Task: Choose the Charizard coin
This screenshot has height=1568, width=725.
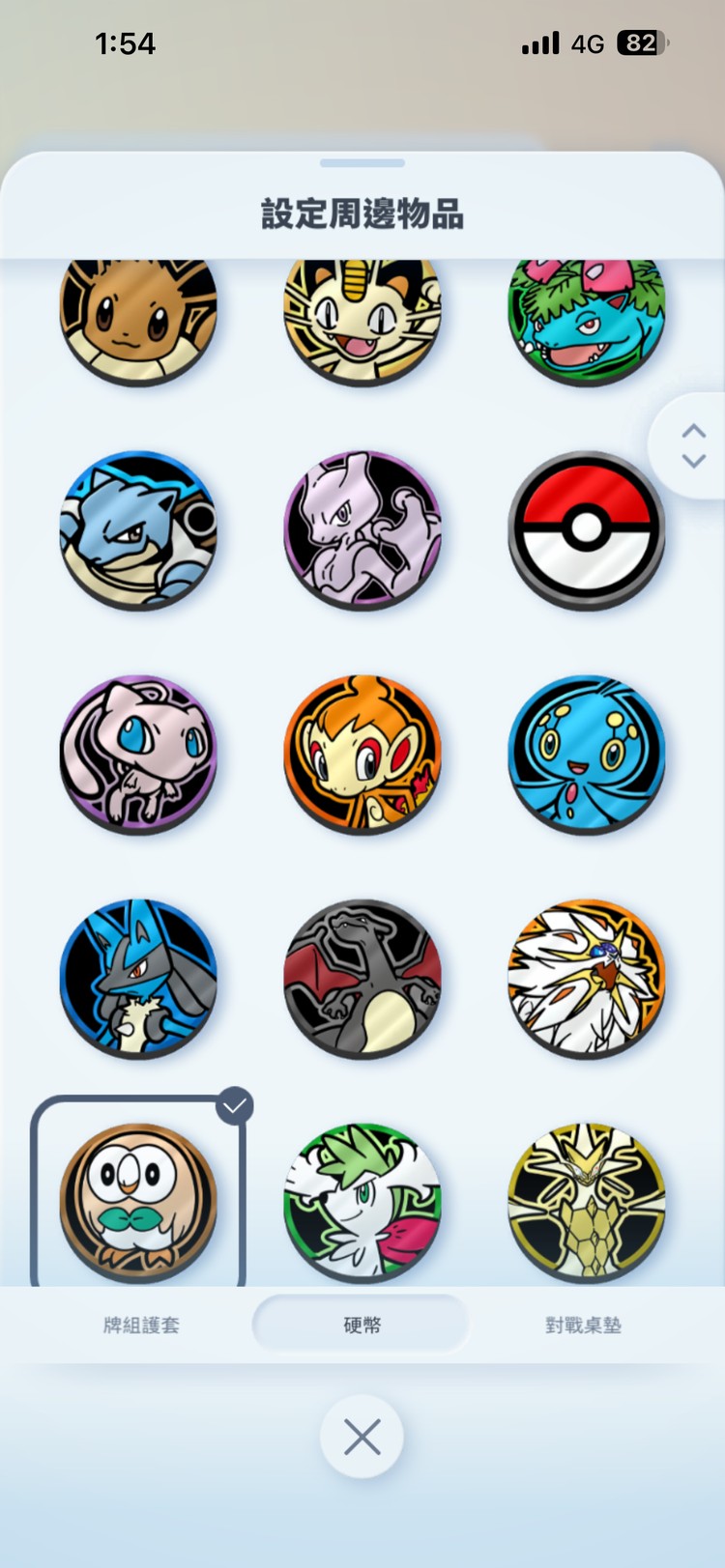Action: pos(362,978)
